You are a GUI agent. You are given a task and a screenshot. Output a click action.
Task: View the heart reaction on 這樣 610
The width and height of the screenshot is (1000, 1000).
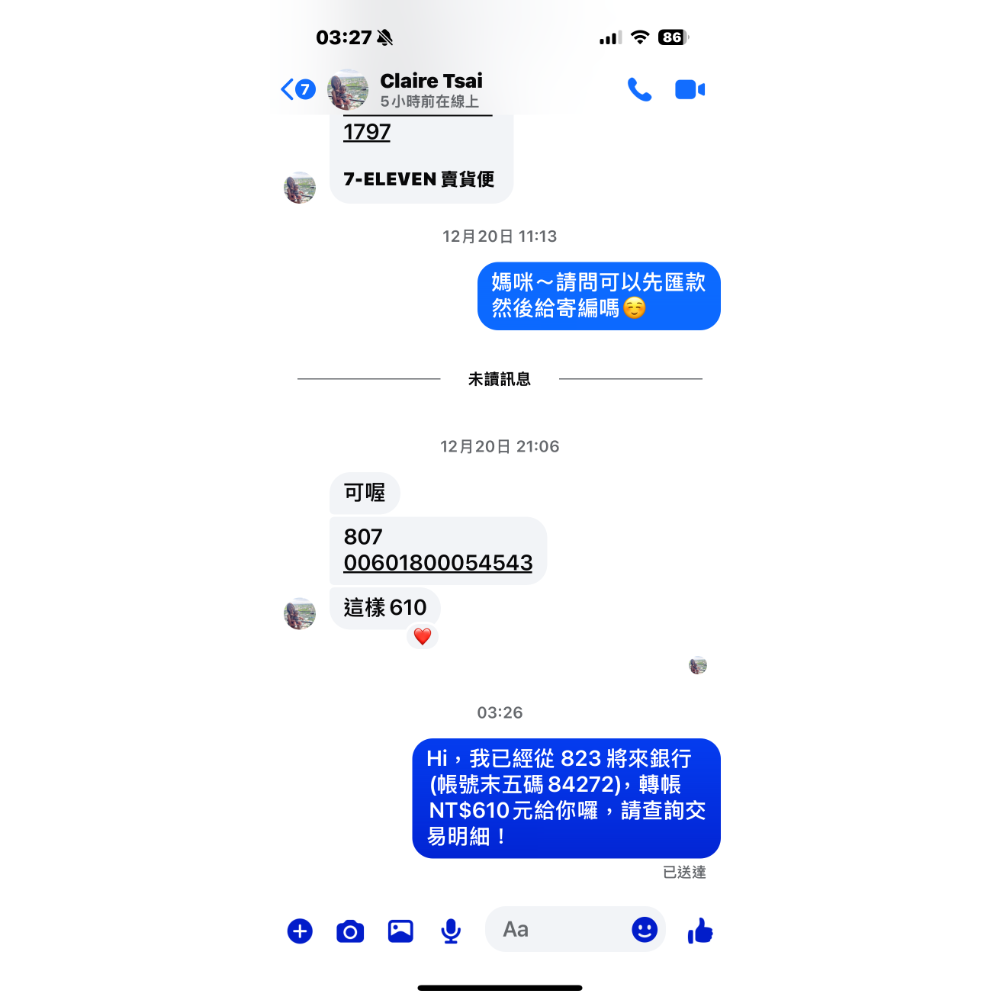[422, 637]
